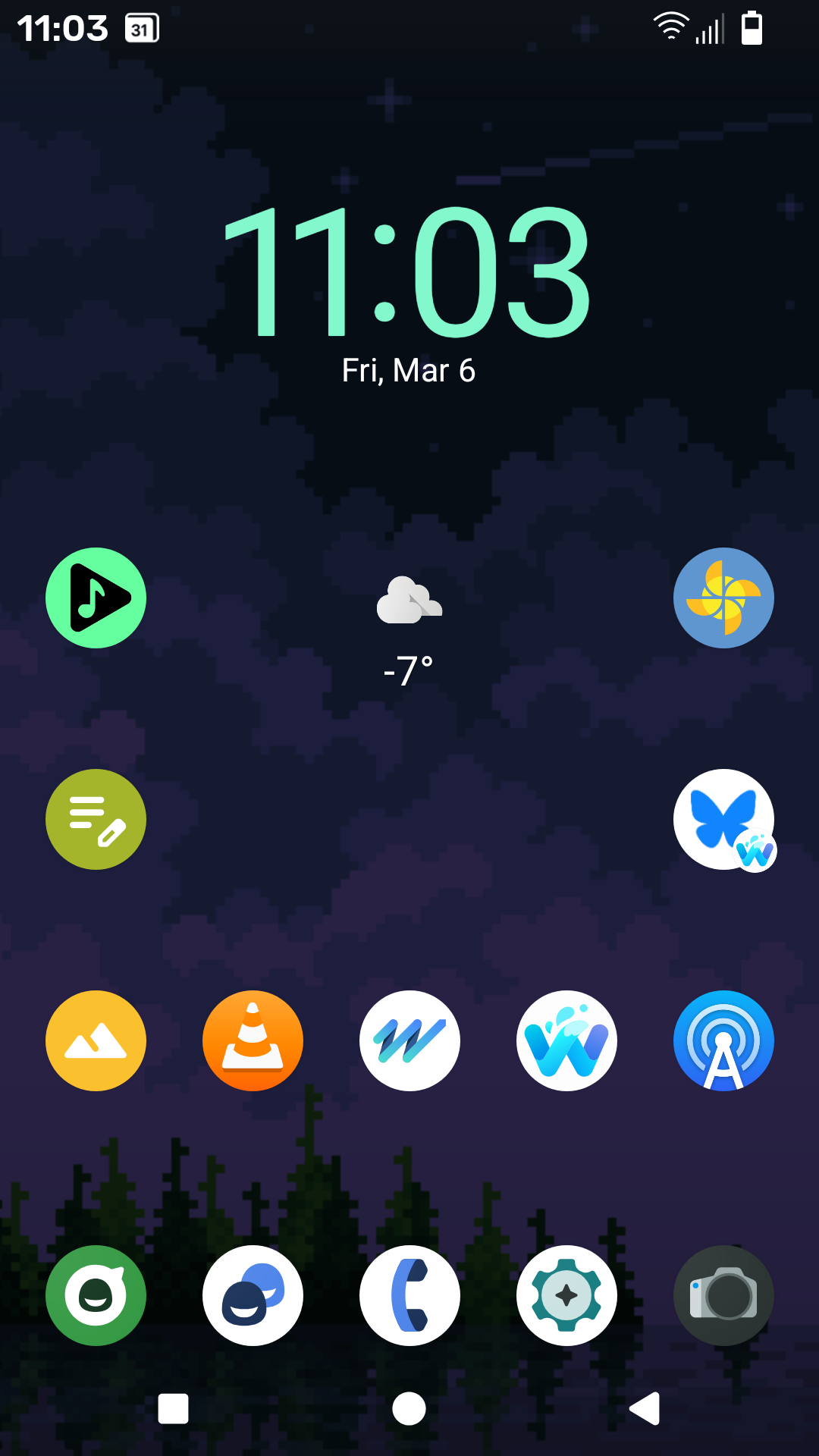Screen dimensions: 819x1456
Task: Open the green music player app
Action: pos(96,598)
